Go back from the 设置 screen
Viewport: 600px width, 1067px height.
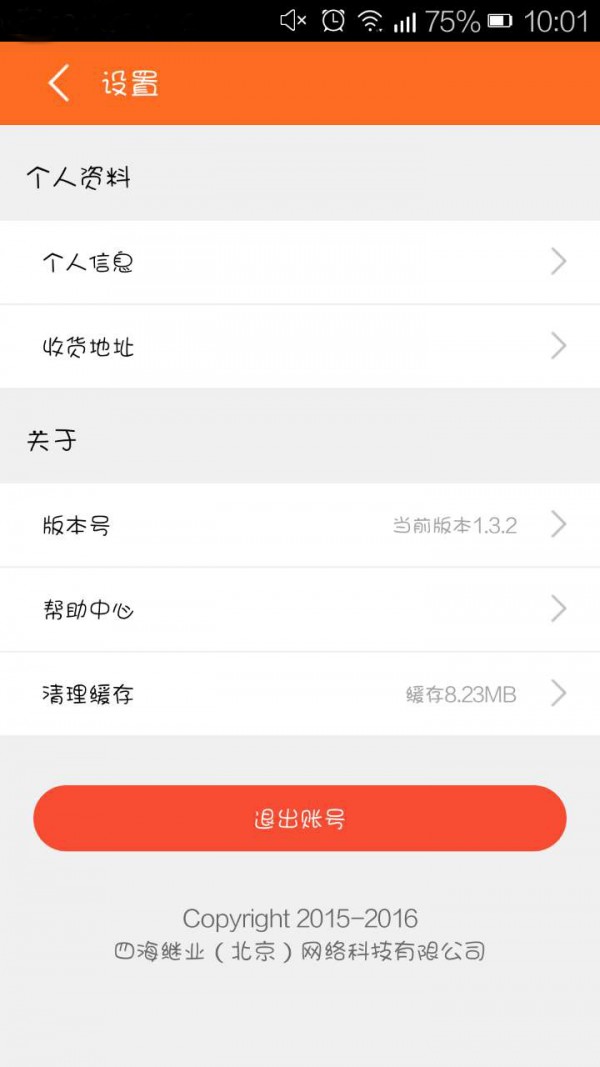(59, 83)
